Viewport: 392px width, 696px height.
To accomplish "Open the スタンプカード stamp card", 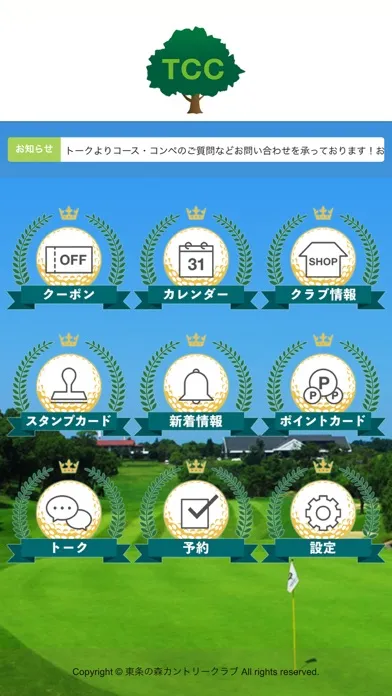I will (x=69, y=385).
